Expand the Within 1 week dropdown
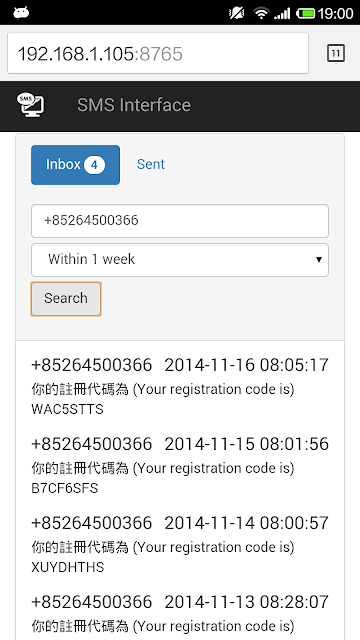Image resolution: width=360 pixels, height=640 pixels. point(180,260)
